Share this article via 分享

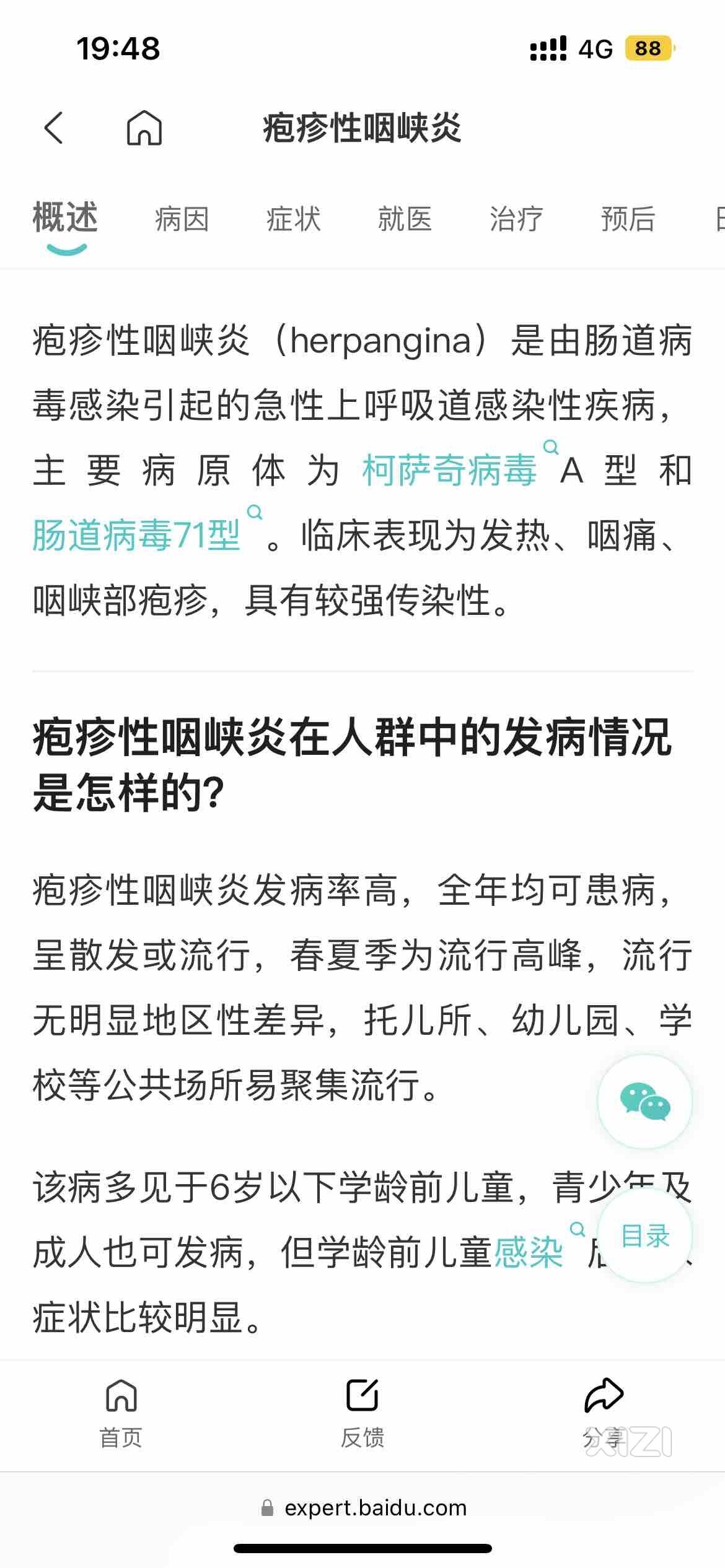[x=604, y=1412]
